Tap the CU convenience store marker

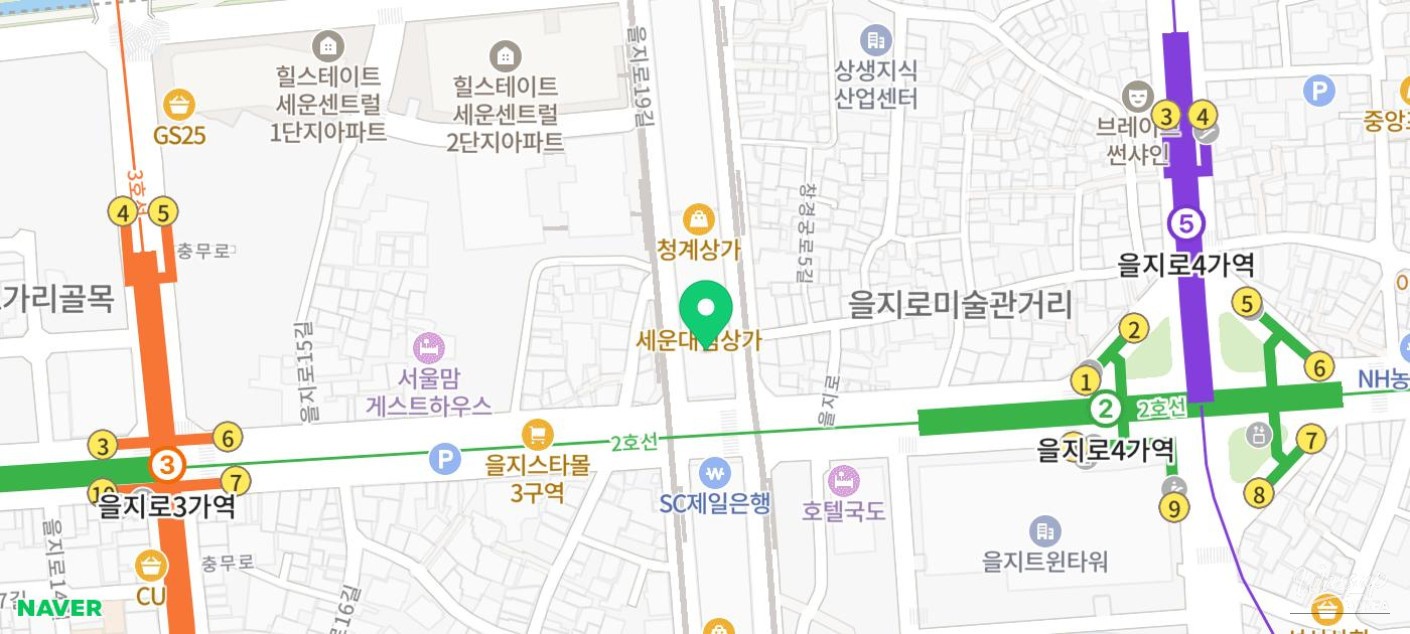click(151, 566)
